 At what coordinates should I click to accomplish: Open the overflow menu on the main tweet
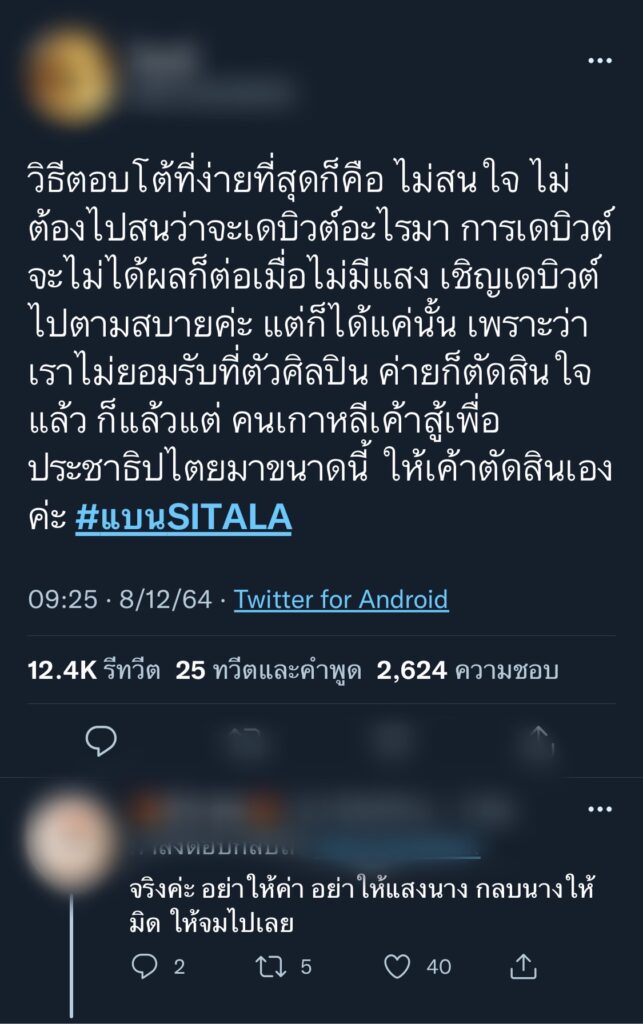click(x=598, y=61)
